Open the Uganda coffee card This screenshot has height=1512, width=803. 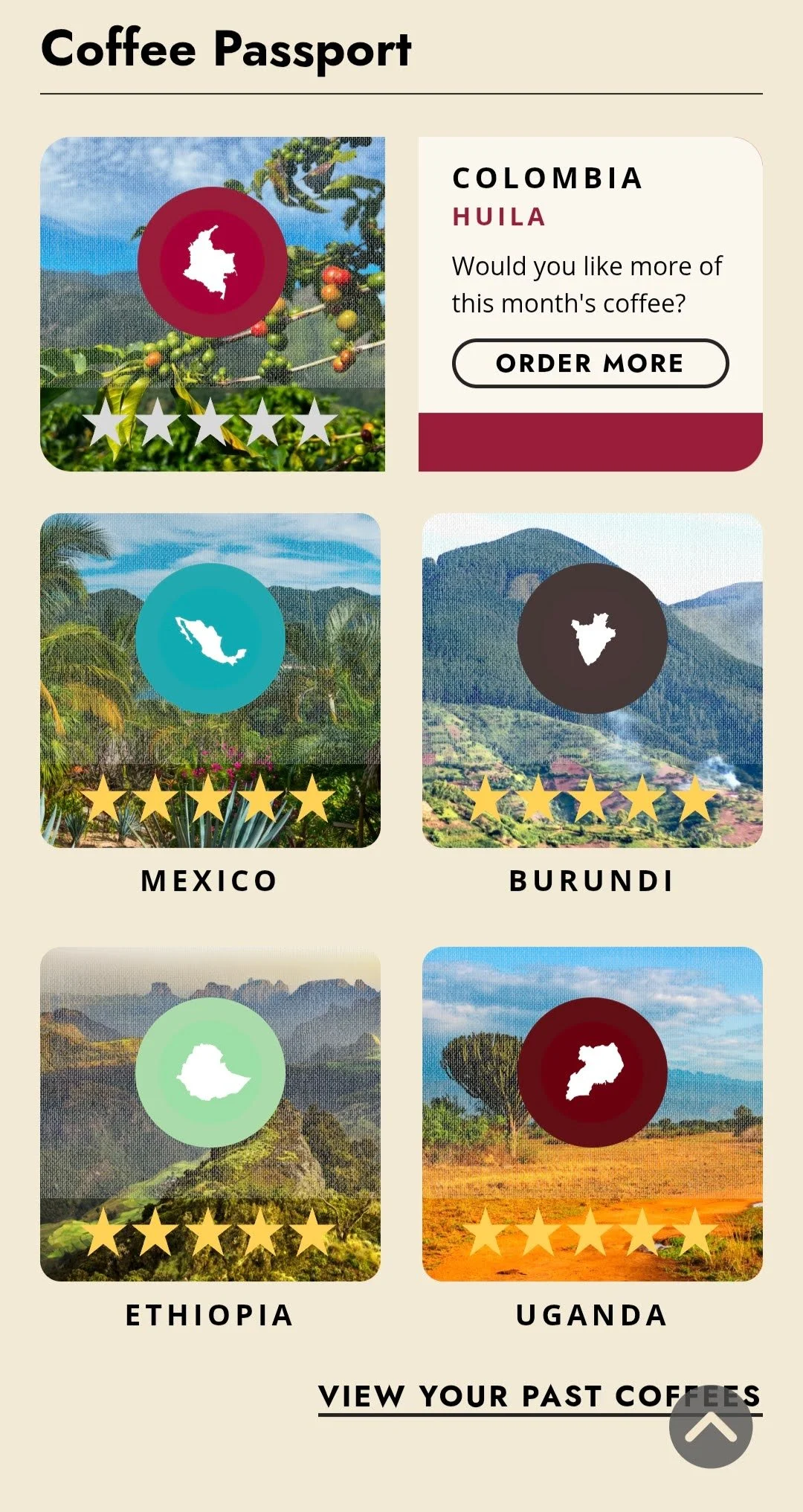[592, 1113]
